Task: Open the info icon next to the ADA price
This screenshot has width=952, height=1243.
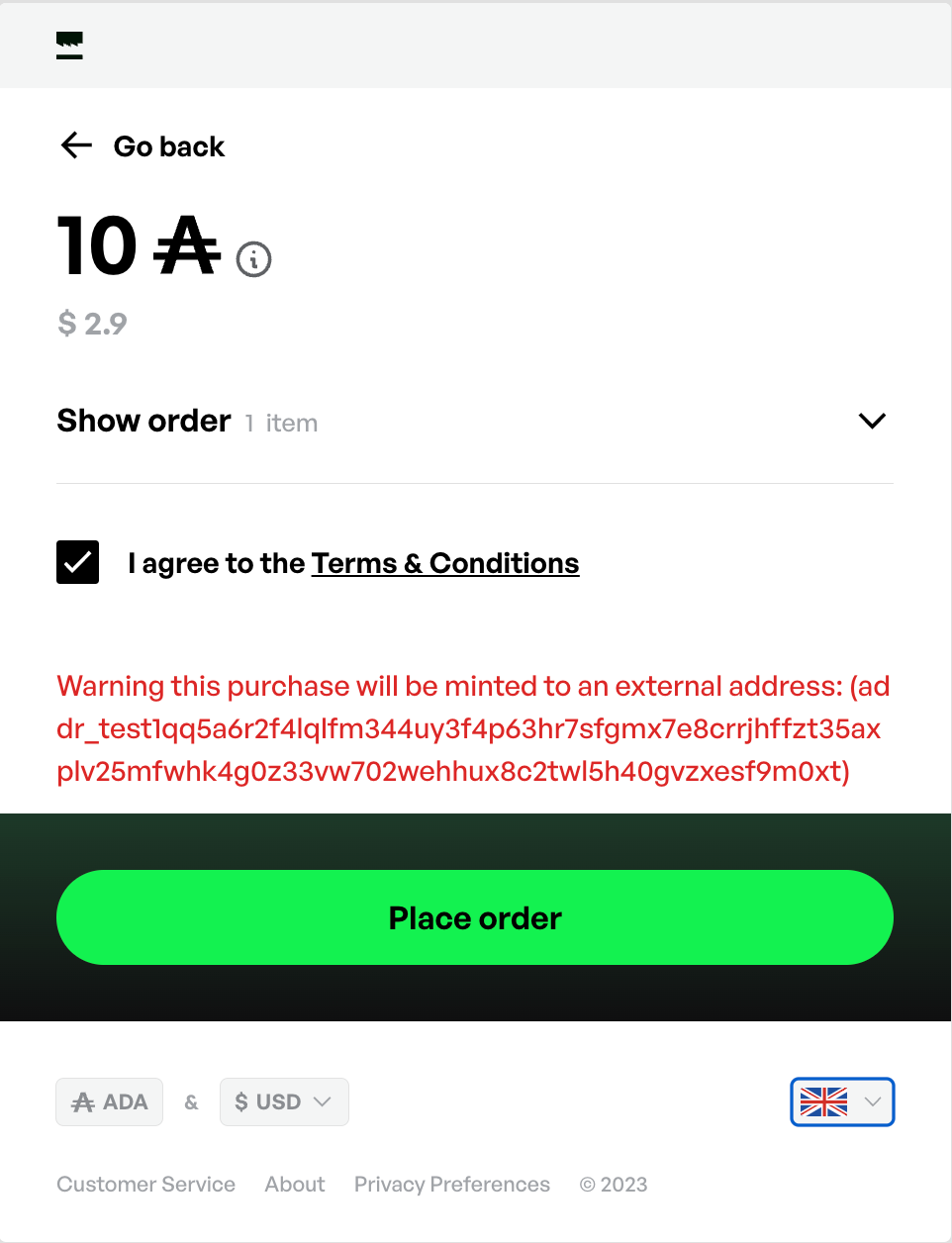Action: coord(254,259)
